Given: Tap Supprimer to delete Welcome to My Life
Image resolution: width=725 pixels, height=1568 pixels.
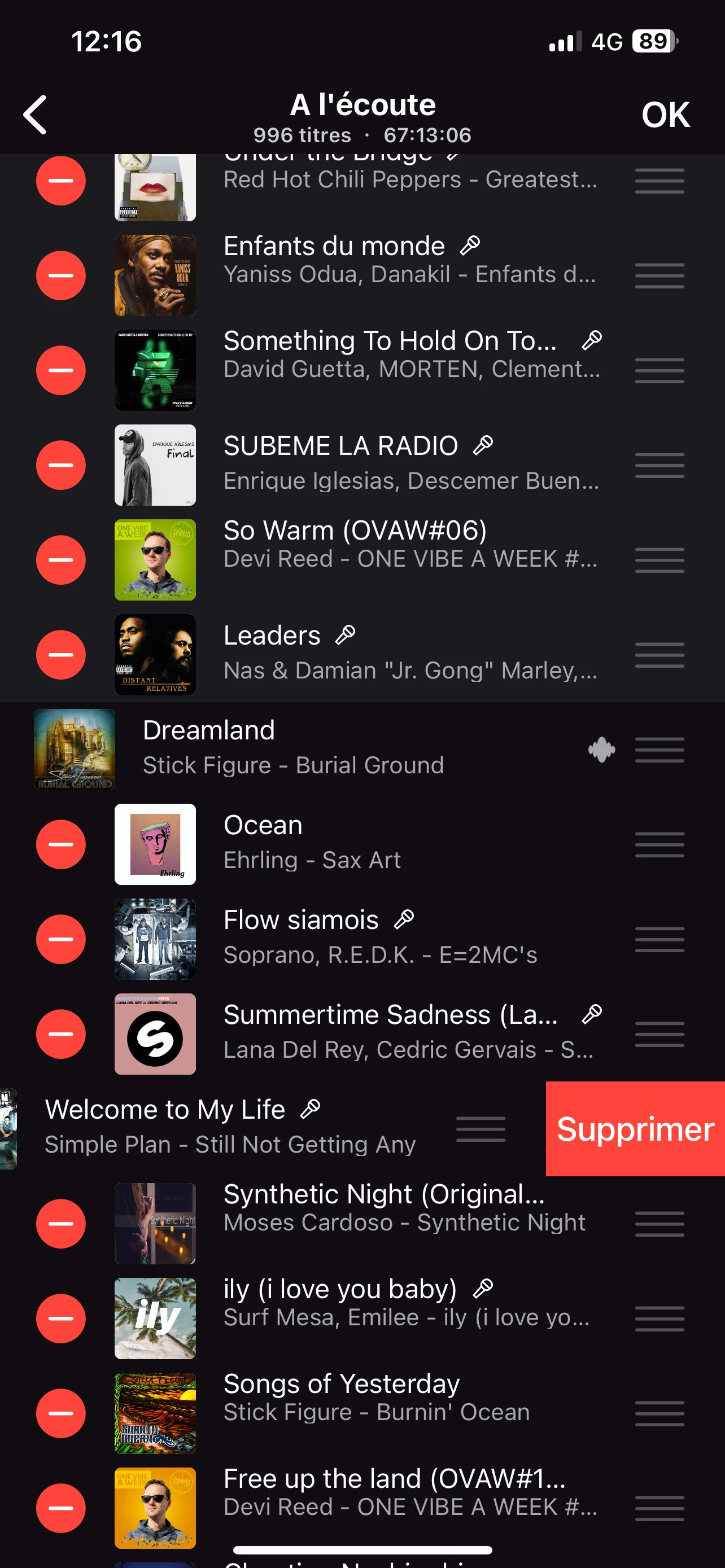Looking at the screenshot, I should 635,1128.
